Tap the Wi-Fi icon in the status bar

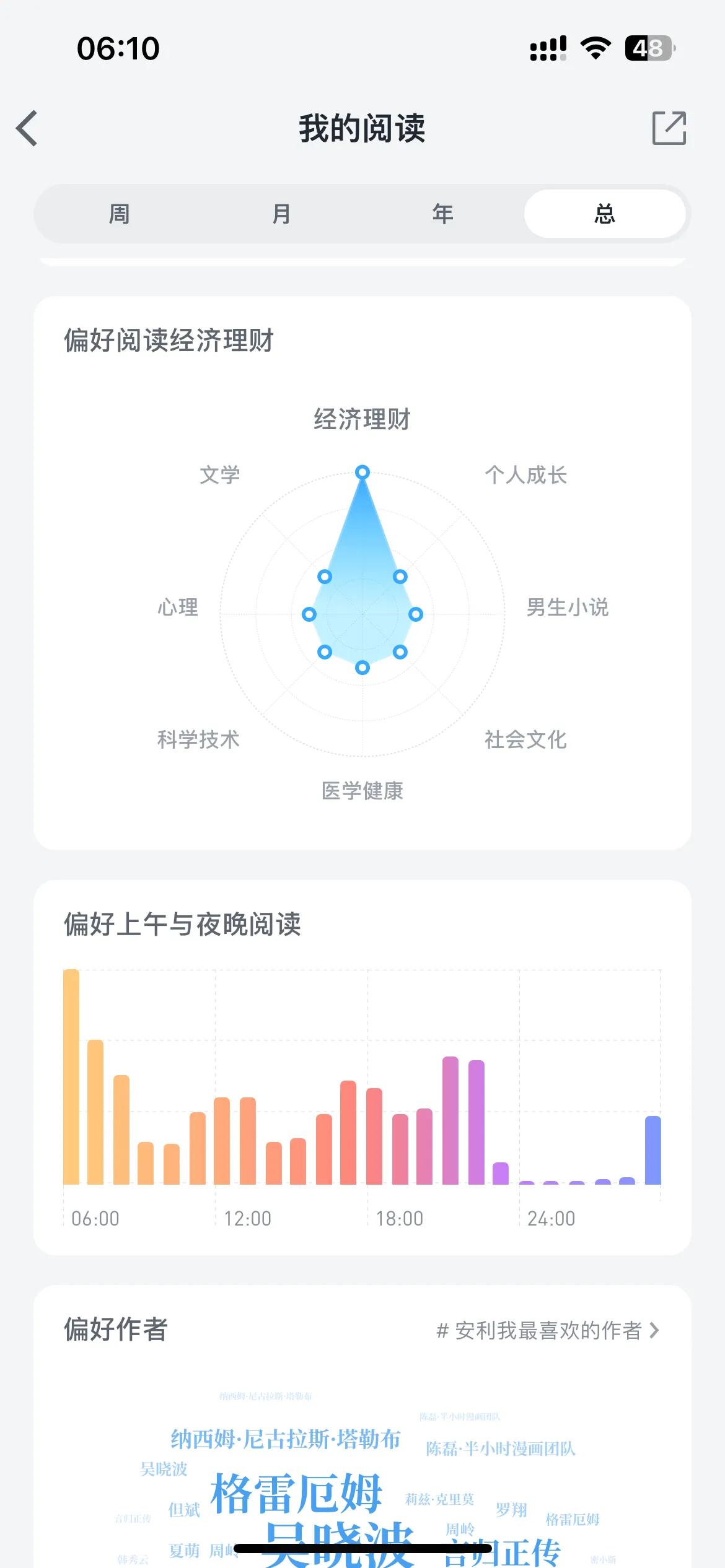click(595, 46)
